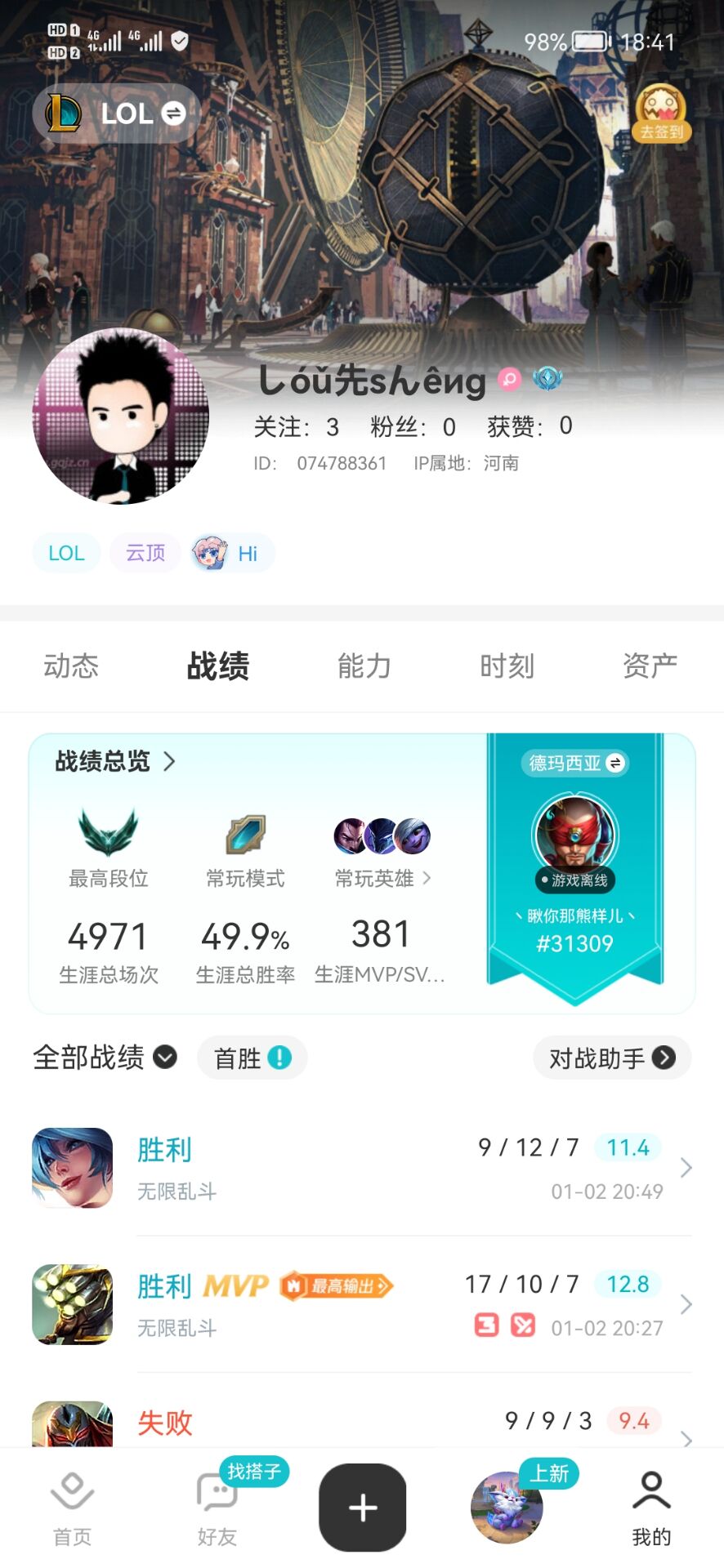
Task: Expand the 全部战绩 filter dropdown
Action: (105, 1058)
